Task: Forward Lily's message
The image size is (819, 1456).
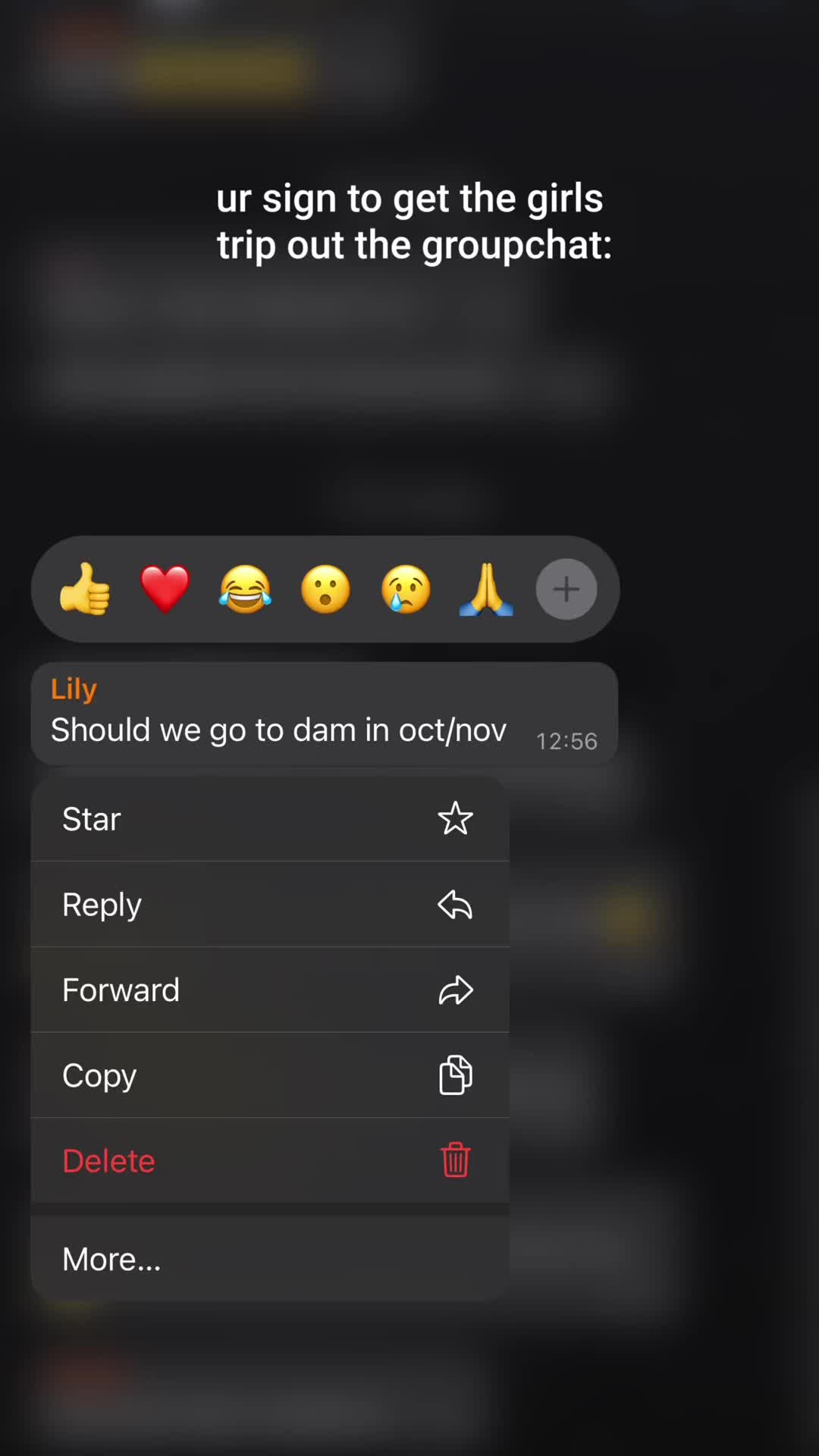Action: pyautogui.click(x=269, y=990)
